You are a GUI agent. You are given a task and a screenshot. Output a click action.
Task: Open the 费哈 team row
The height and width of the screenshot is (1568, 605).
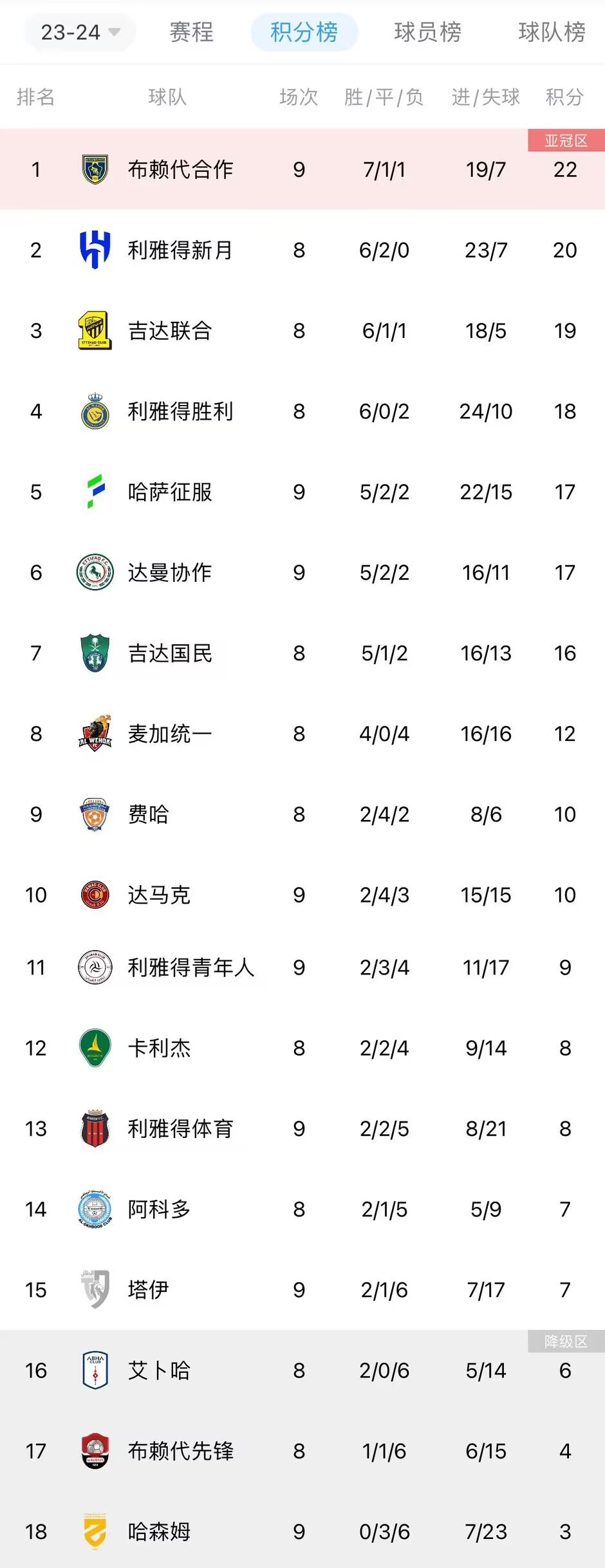tap(148, 814)
